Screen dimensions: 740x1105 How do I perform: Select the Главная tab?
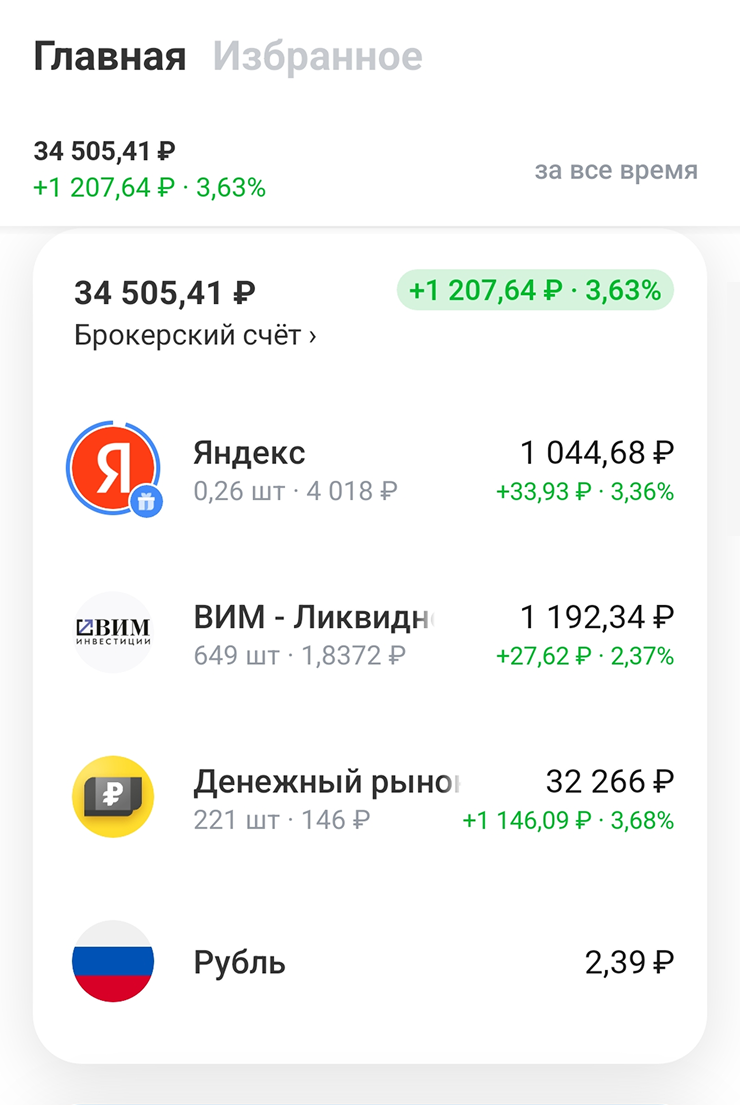click(x=109, y=57)
